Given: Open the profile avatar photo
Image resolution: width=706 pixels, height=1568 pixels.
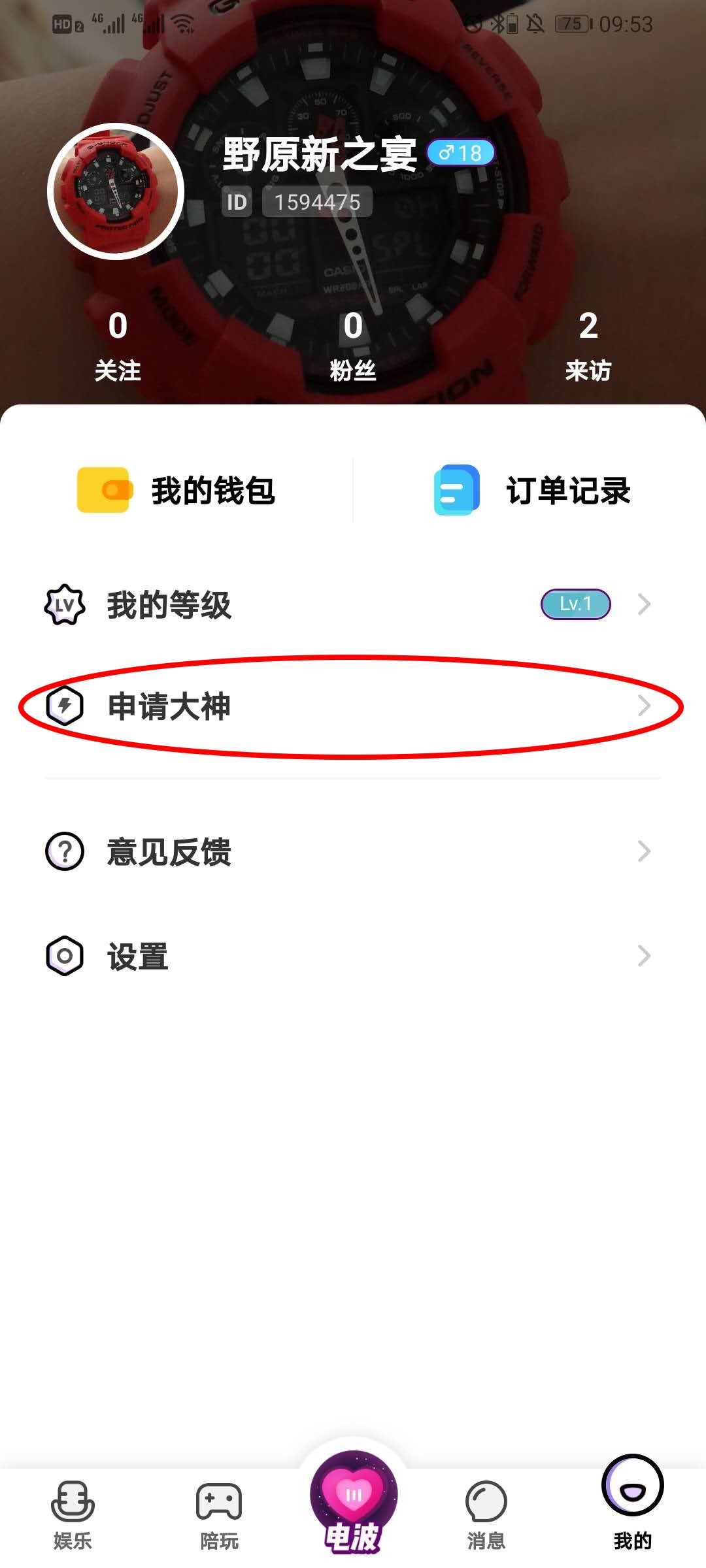Looking at the screenshot, I should click(x=116, y=191).
